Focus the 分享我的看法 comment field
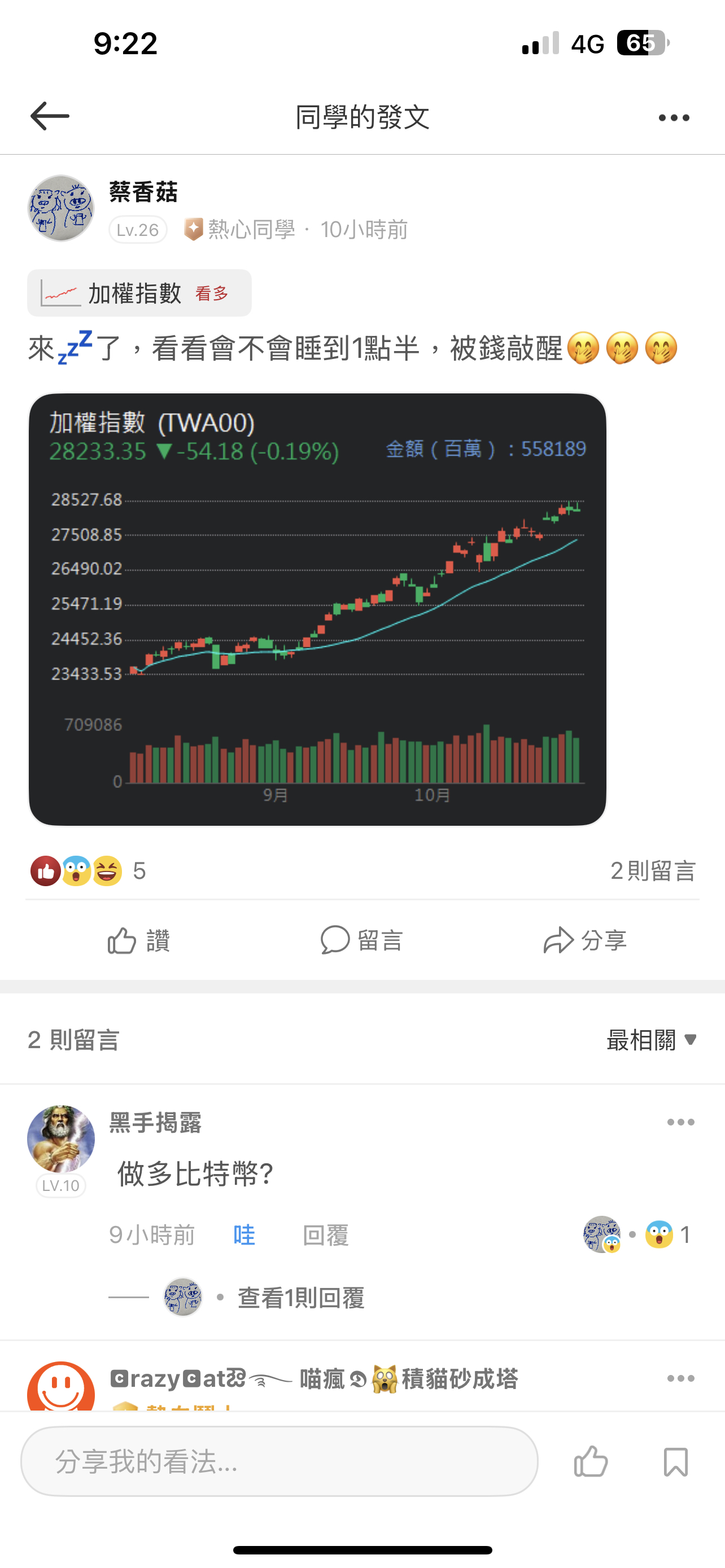 click(x=279, y=1461)
